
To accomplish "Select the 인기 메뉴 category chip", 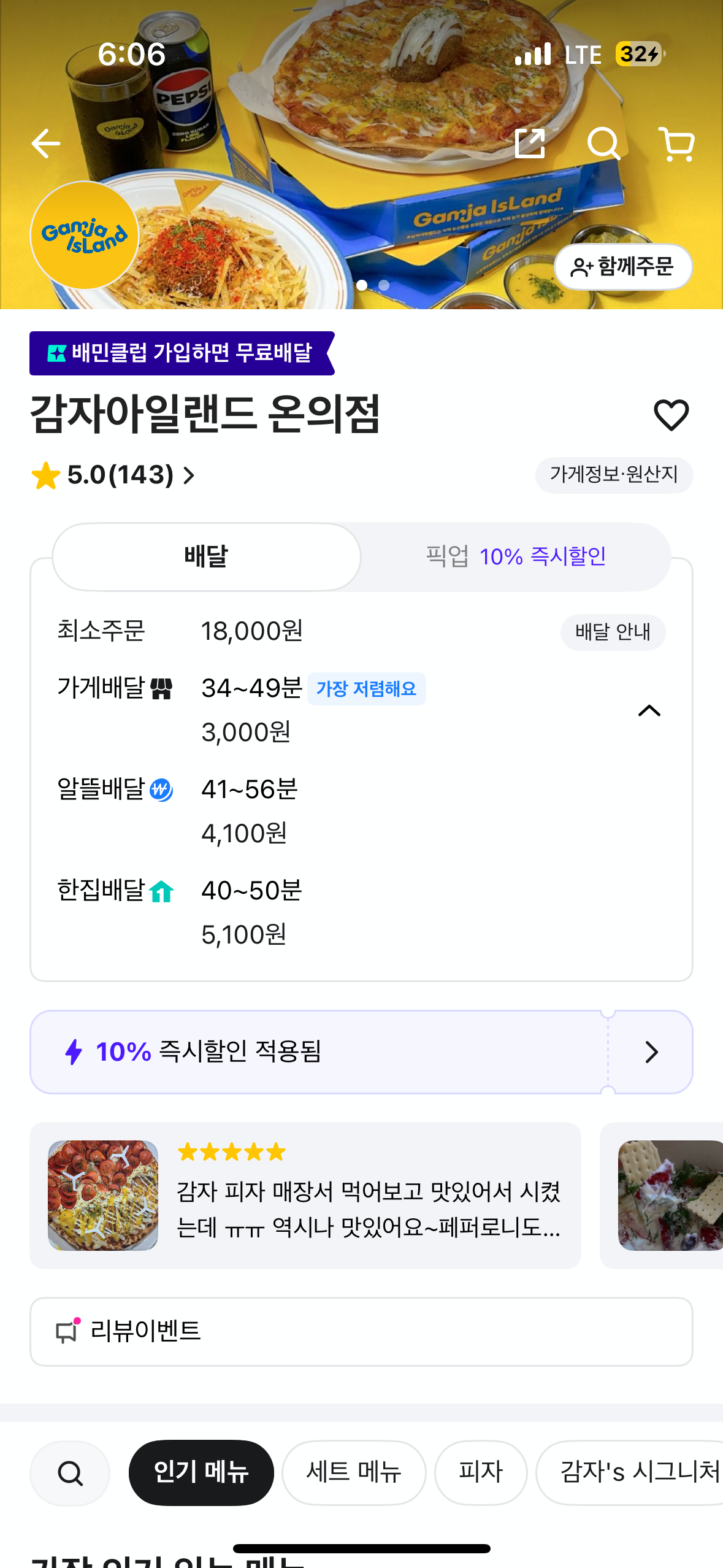I will coord(201,1473).
